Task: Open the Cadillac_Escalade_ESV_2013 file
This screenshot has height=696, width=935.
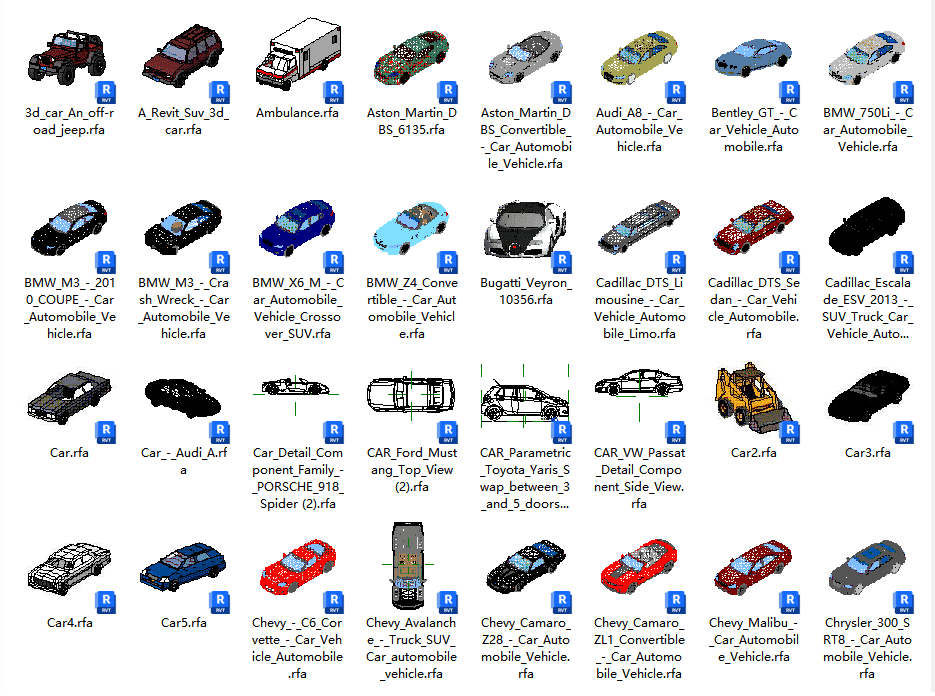Action: [866, 230]
